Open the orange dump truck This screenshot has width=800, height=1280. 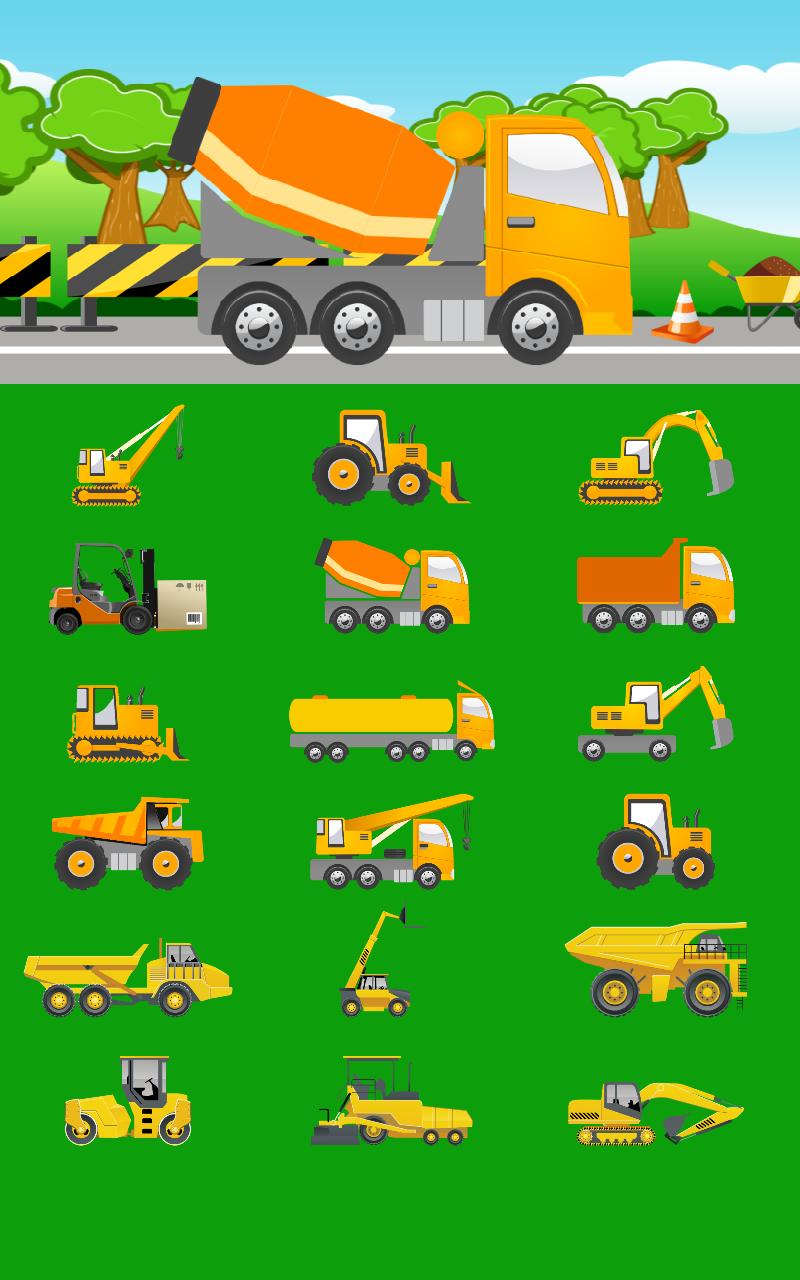point(655,587)
